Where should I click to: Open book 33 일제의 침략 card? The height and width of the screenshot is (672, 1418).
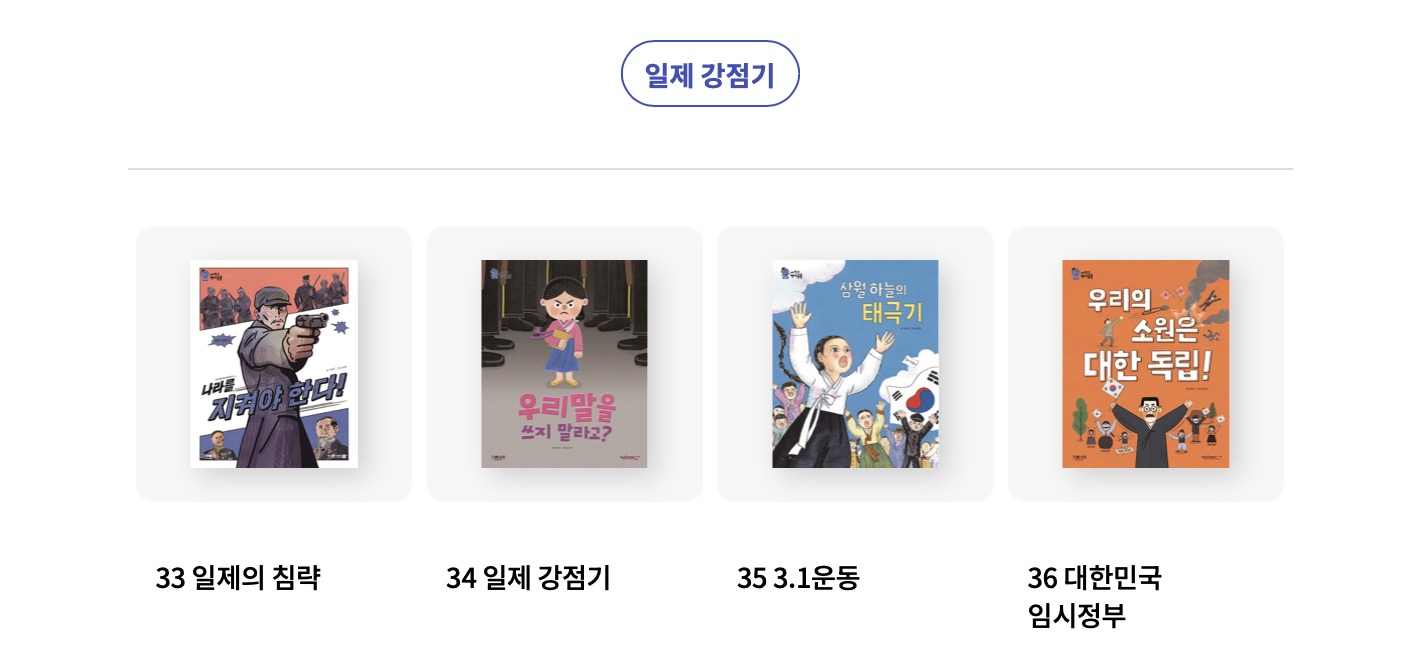(x=274, y=364)
